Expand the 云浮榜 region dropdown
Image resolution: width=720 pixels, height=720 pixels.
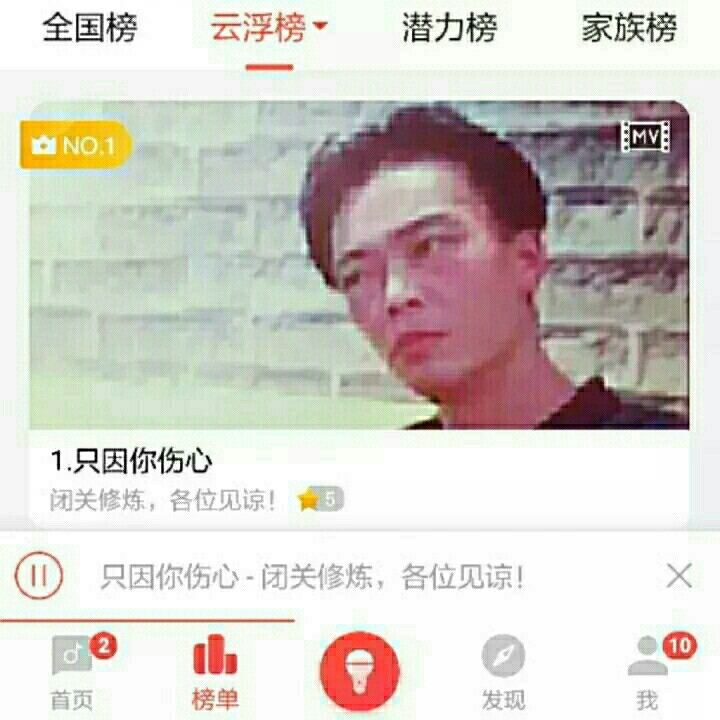268,28
